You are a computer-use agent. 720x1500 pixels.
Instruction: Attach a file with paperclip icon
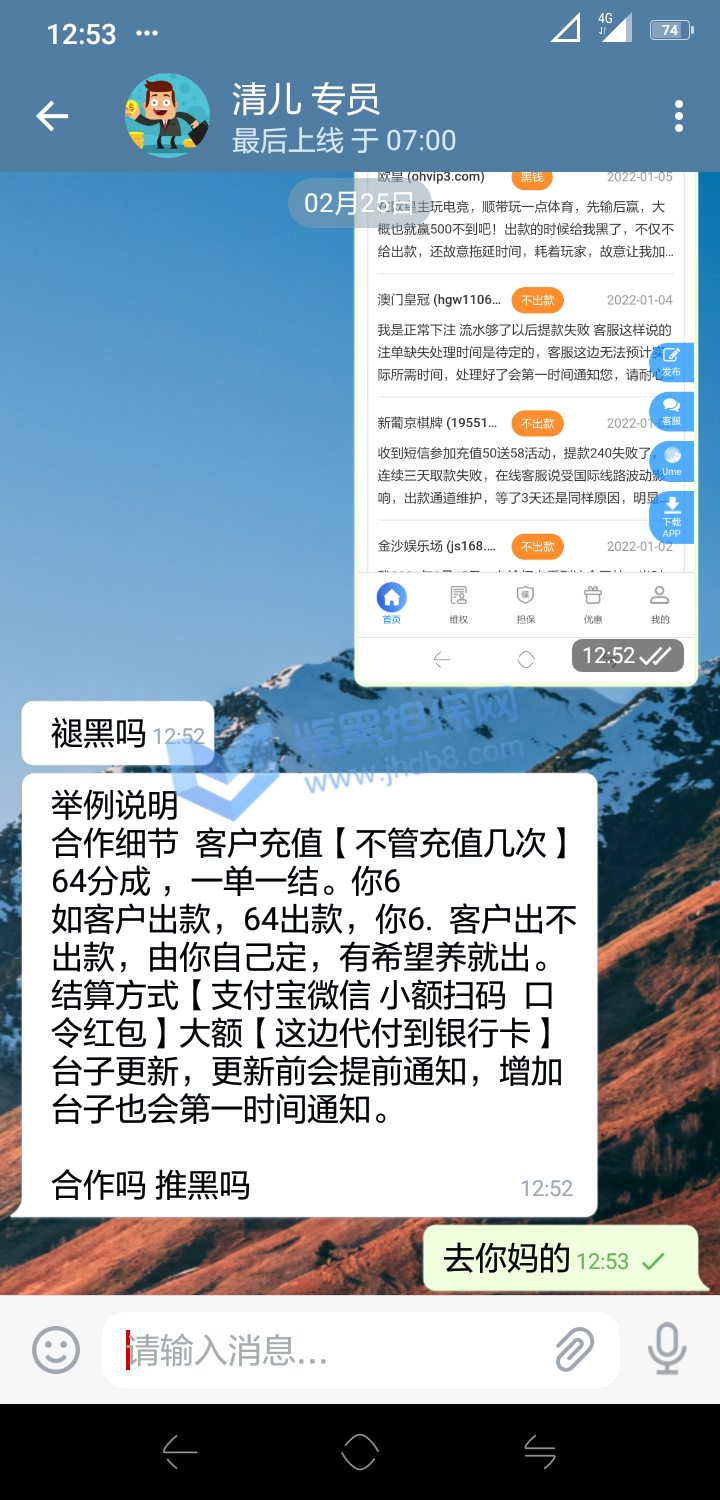(x=575, y=1350)
